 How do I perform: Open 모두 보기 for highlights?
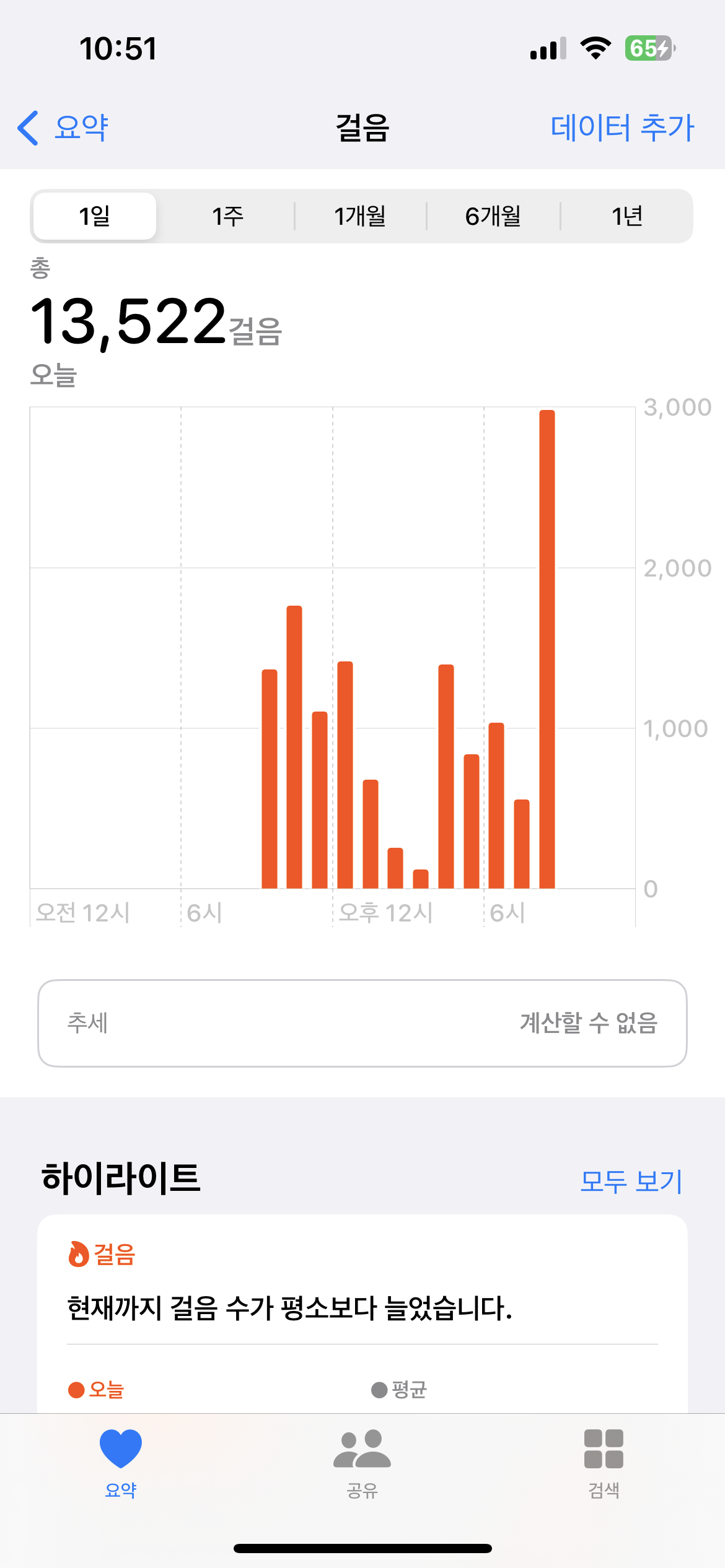(x=631, y=1182)
